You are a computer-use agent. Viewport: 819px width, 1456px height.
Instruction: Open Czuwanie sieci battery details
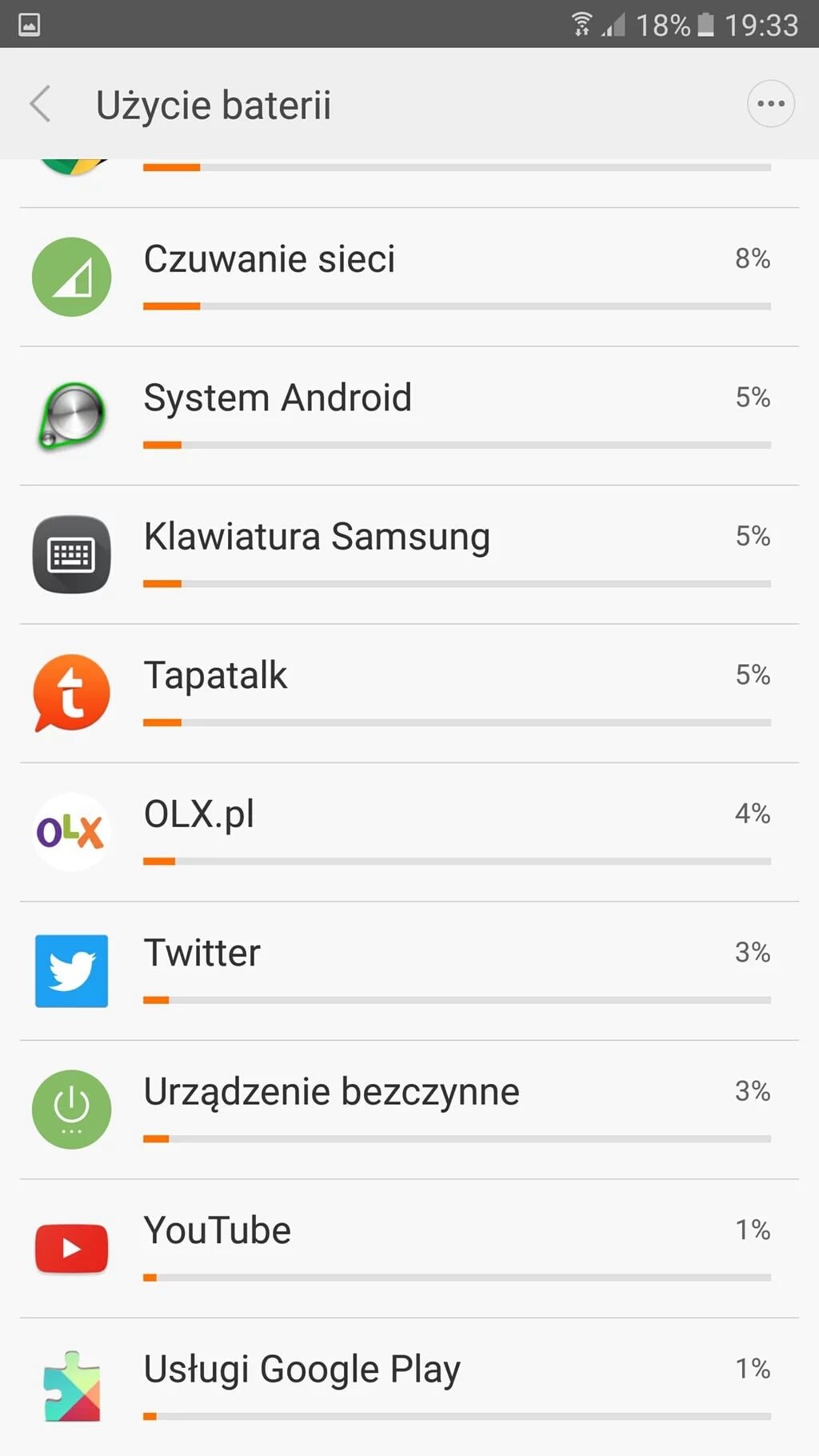coord(408,277)
